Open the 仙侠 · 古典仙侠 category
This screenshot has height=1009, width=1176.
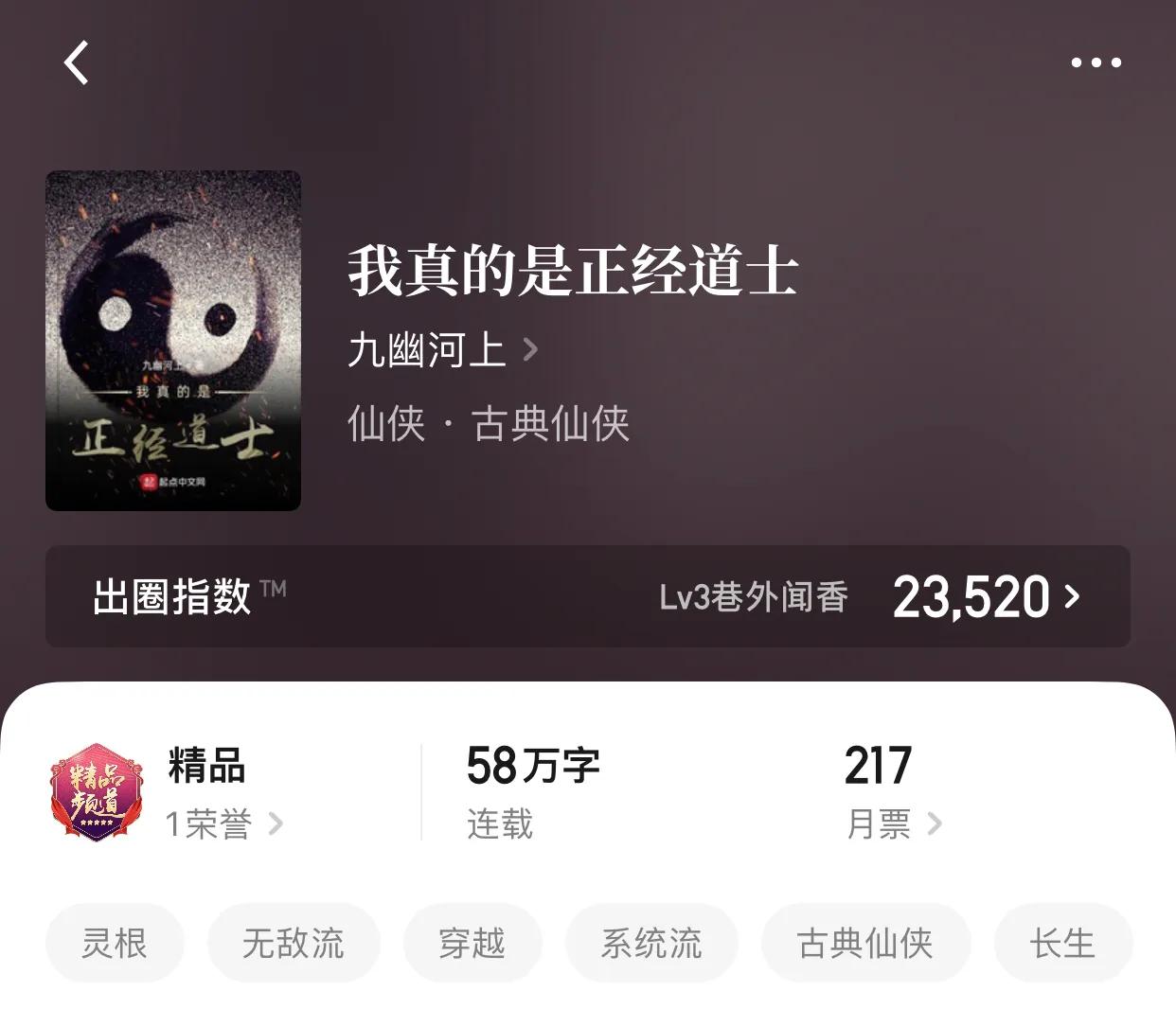click(488, 423)
